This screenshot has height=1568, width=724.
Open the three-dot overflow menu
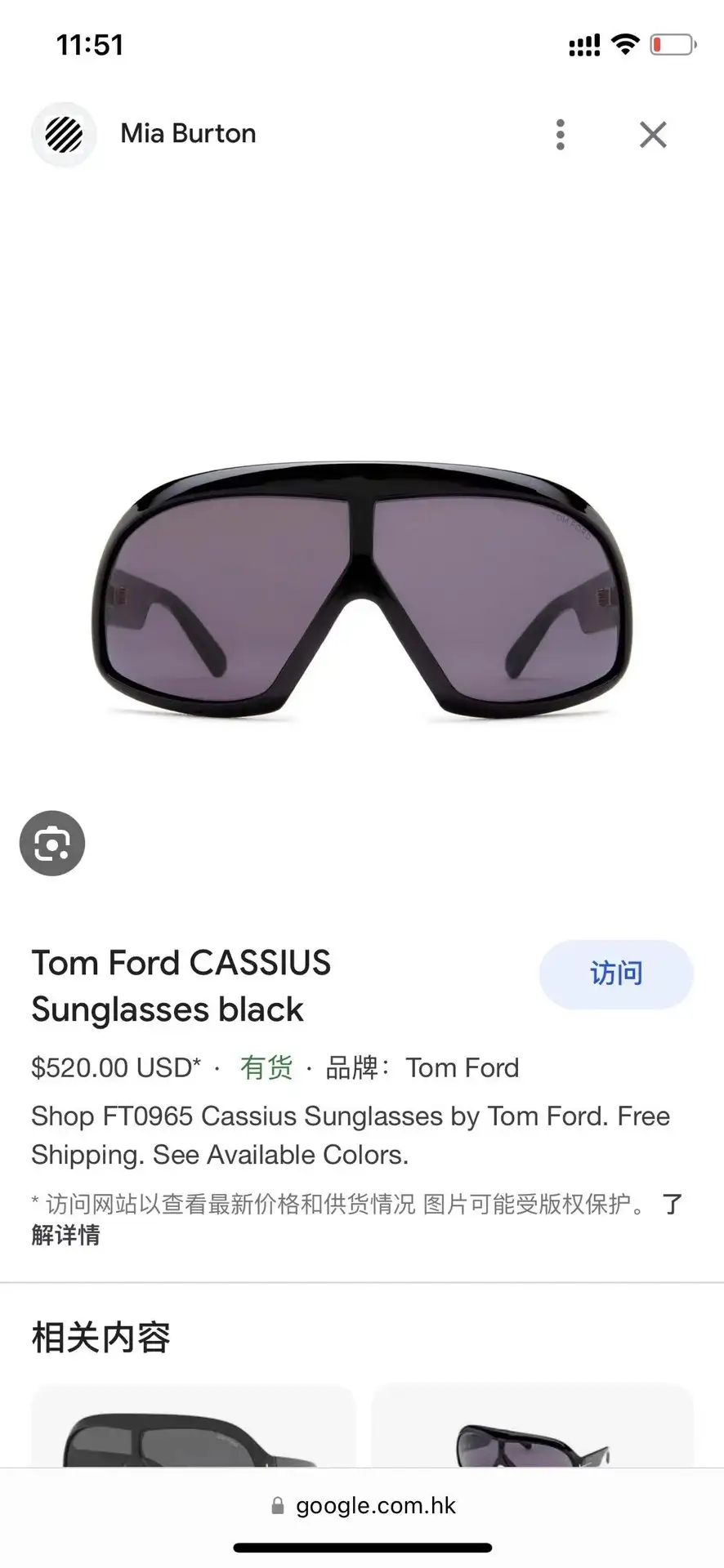point(560,135)
